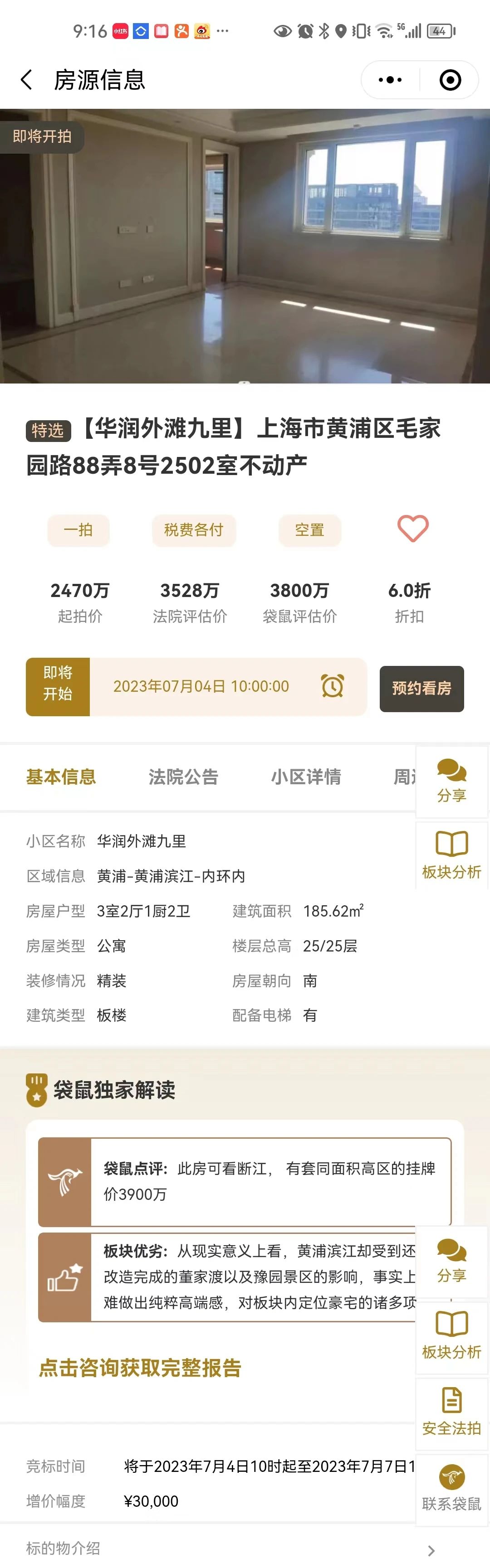
Task: Switch to the 法院公告 tab
Action: click(183, 777)
